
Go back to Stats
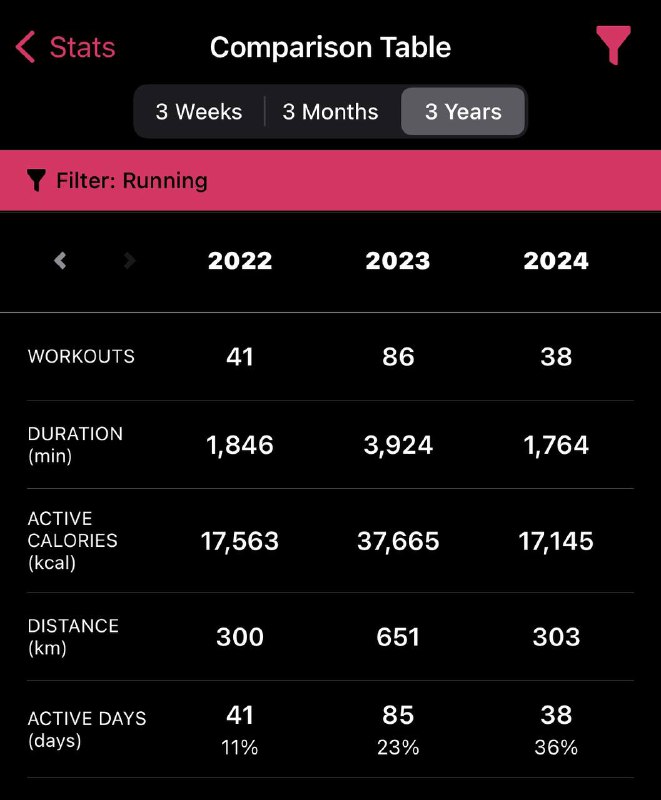(65, 47)
